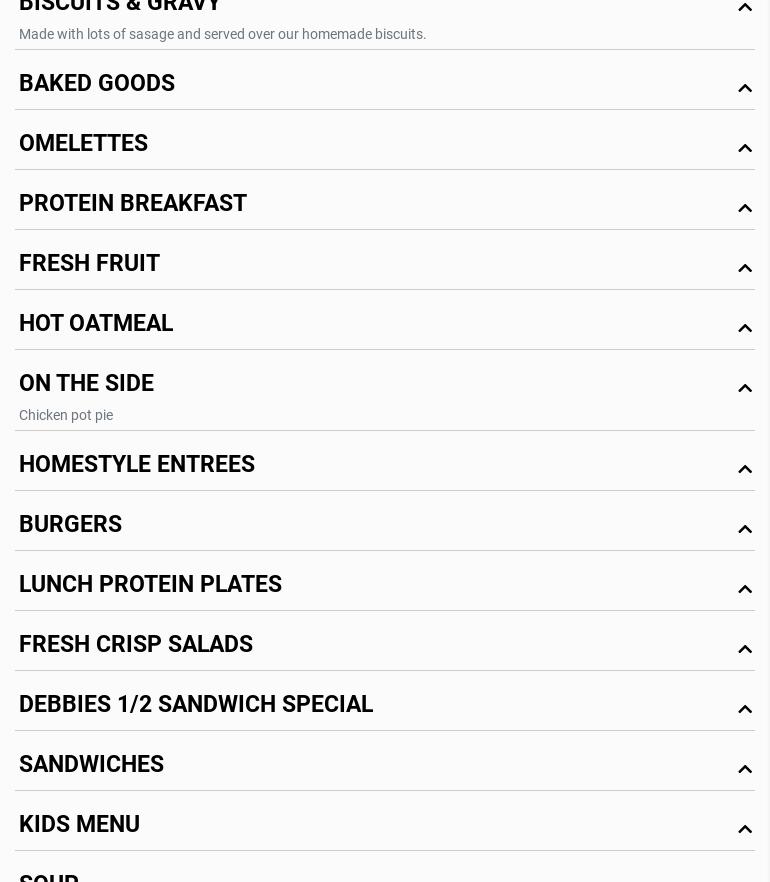The width and height of the screenshot is (770, 882).
Task: Expand the Hot Oatmeal category
Action: coord(96,324)
